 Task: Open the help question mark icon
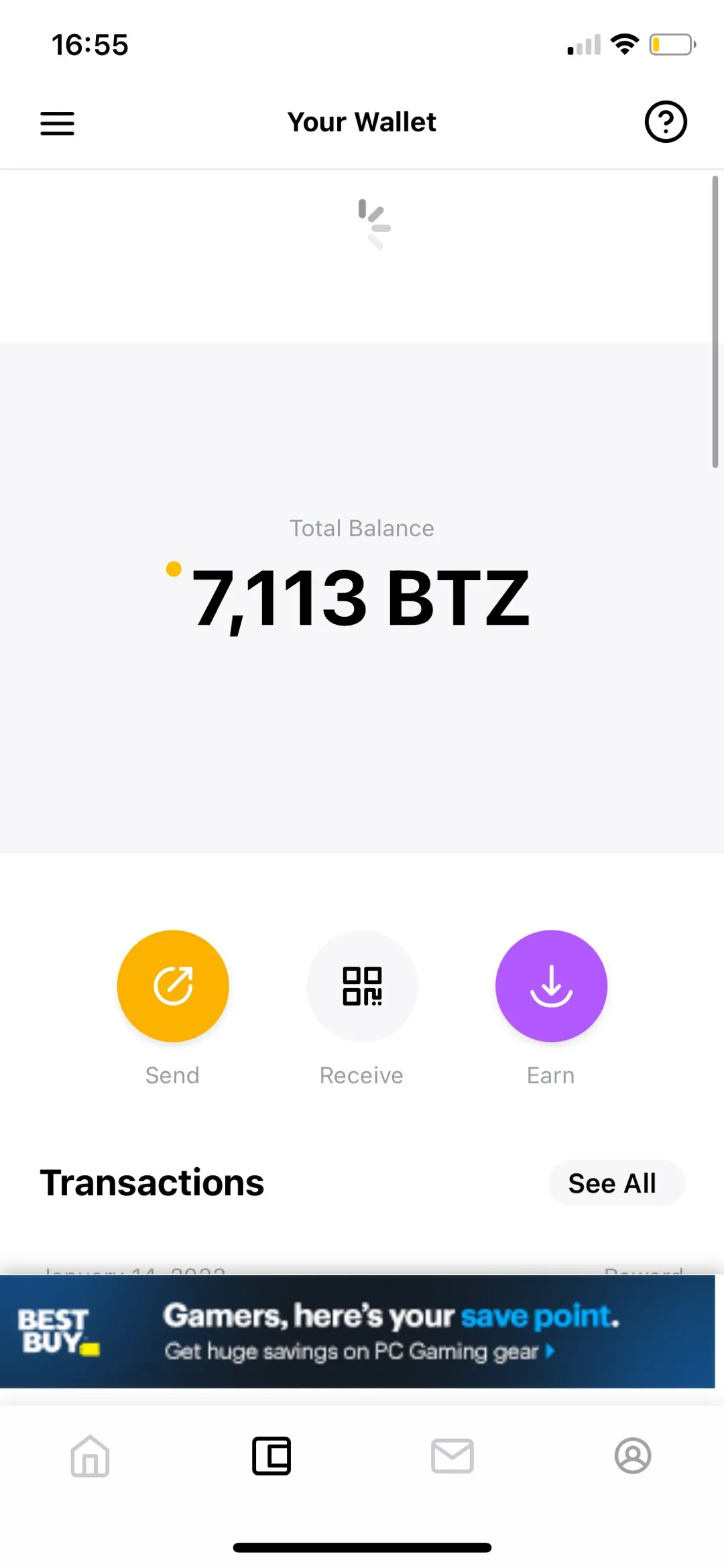[665, 122]
